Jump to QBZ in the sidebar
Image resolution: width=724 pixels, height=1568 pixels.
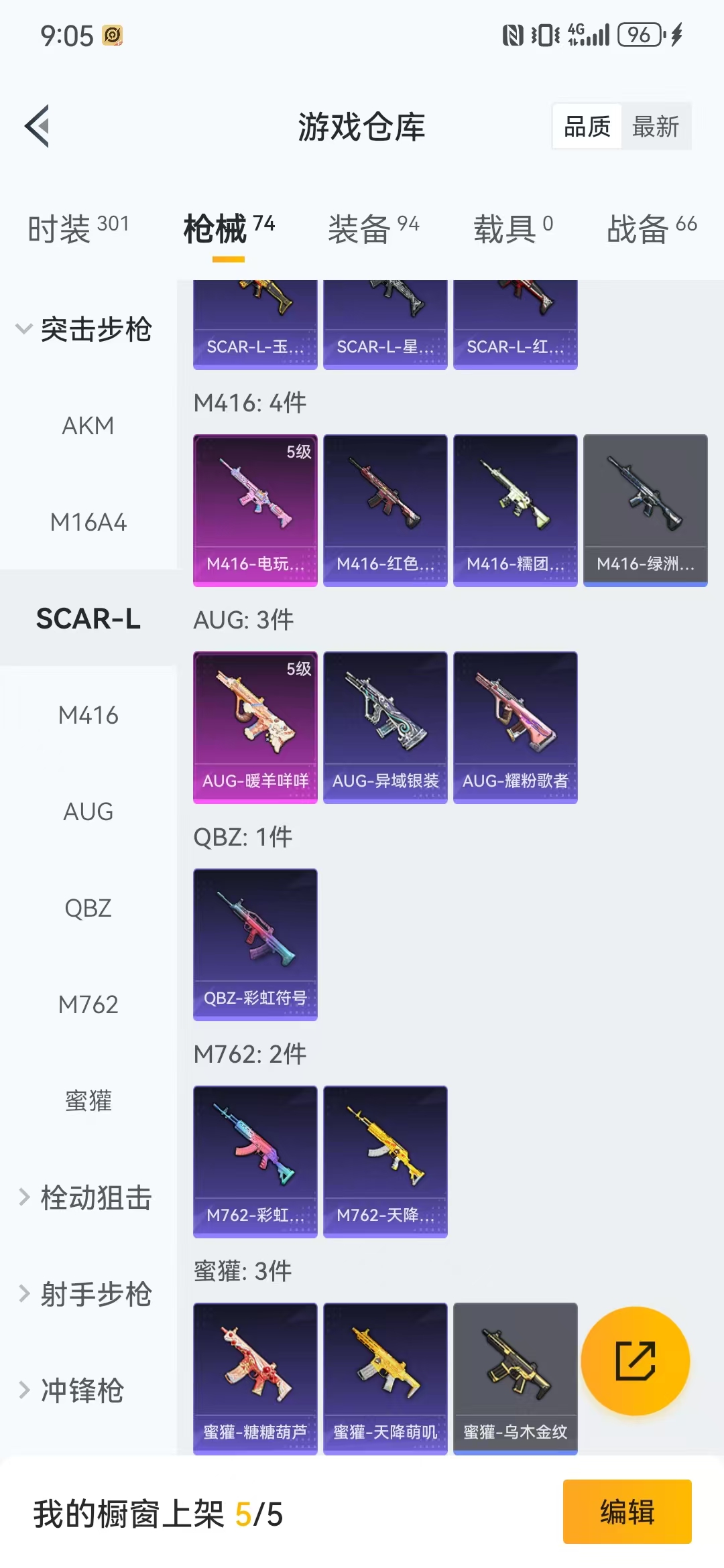pyautogui.click(x=88, y=908)
